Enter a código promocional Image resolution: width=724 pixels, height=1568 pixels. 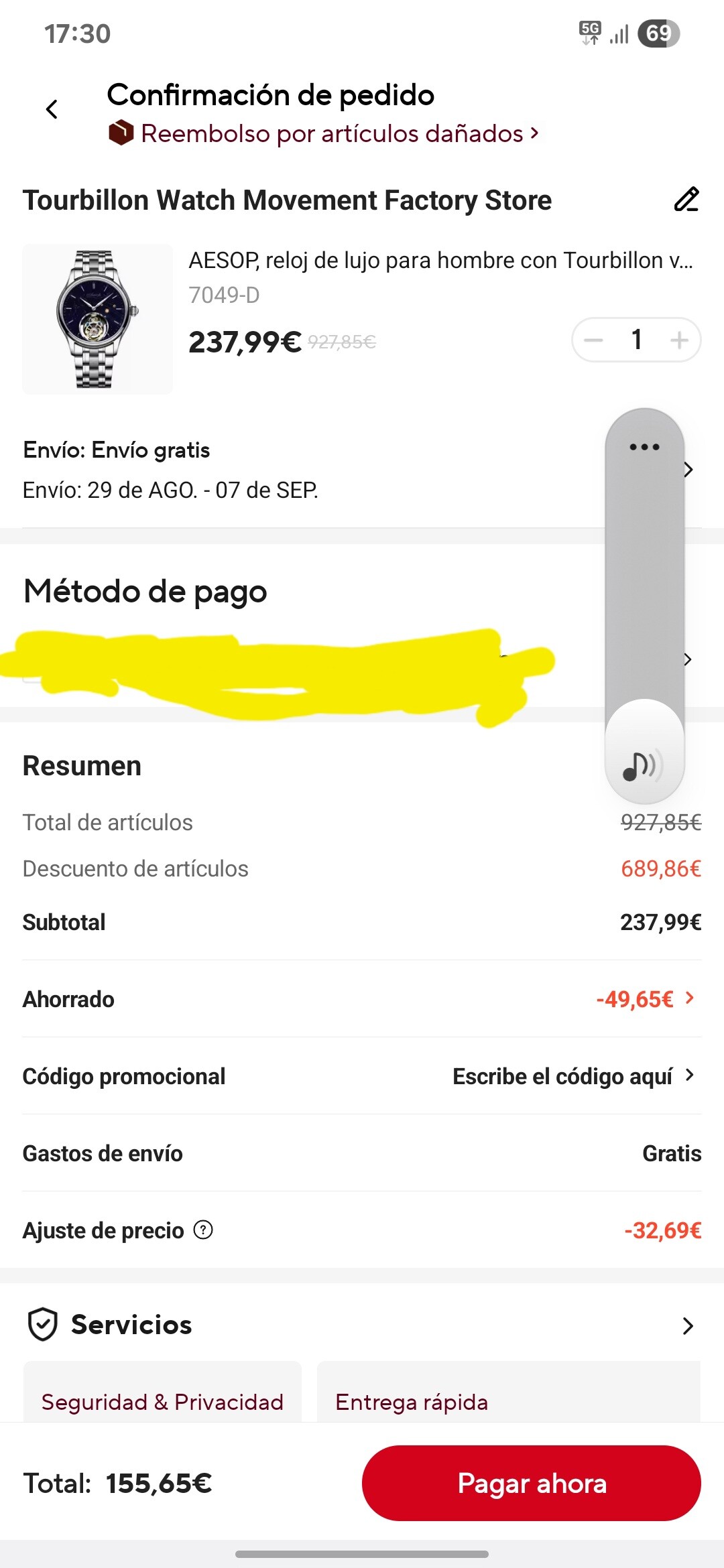(573, 1076)
